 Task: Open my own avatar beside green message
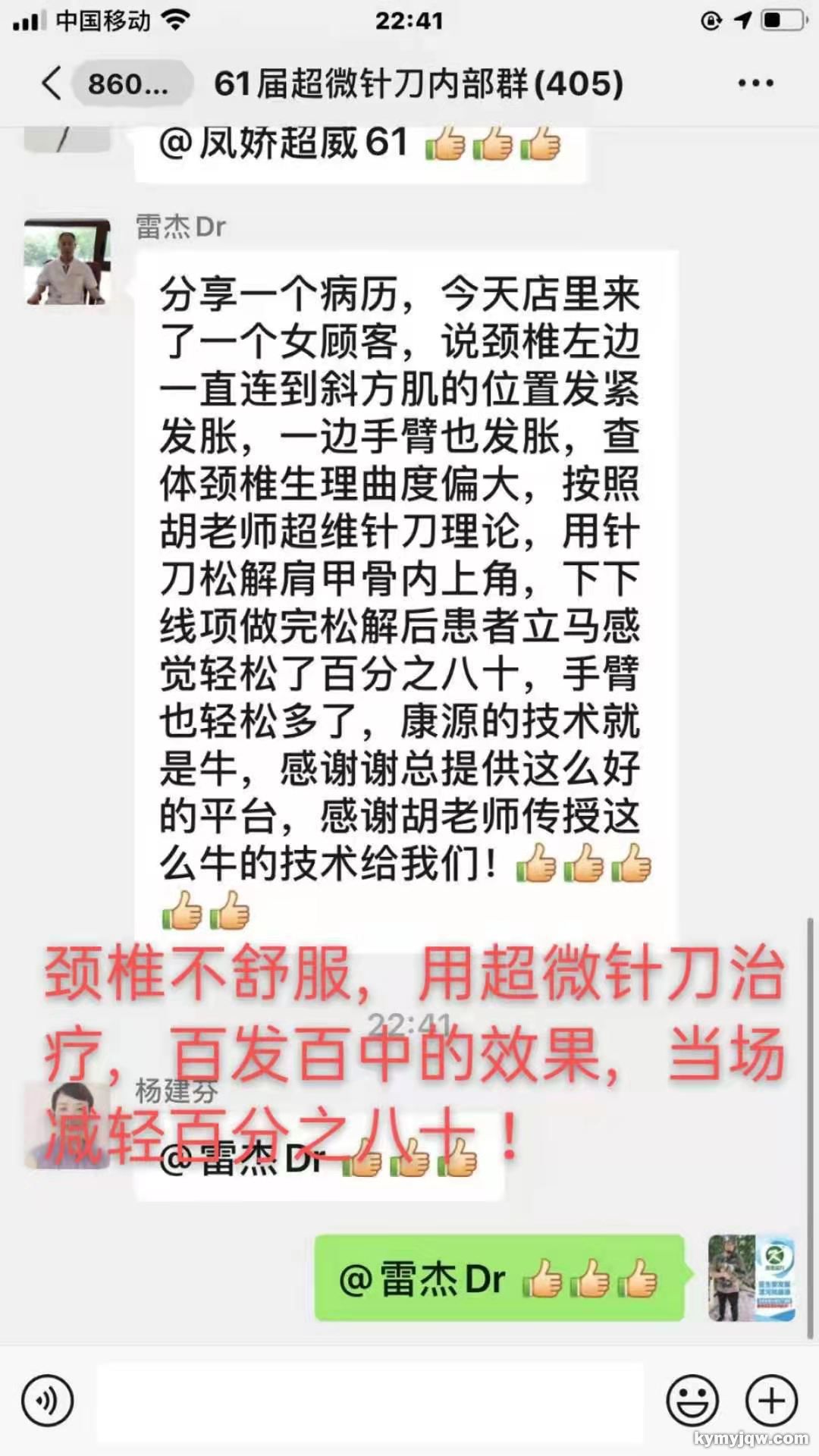coord(751,1278)
